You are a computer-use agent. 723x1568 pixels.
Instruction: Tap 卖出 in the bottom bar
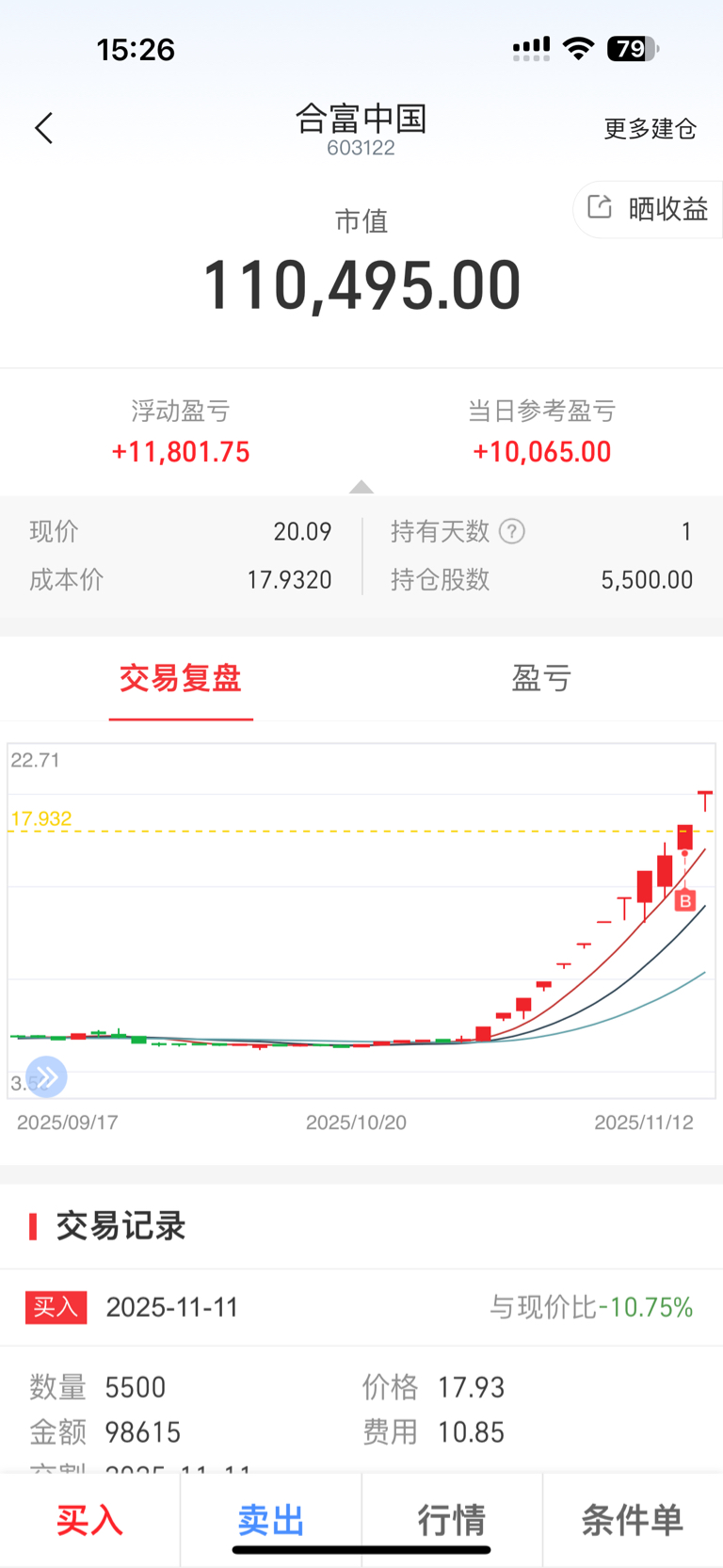click(271, 1520)
